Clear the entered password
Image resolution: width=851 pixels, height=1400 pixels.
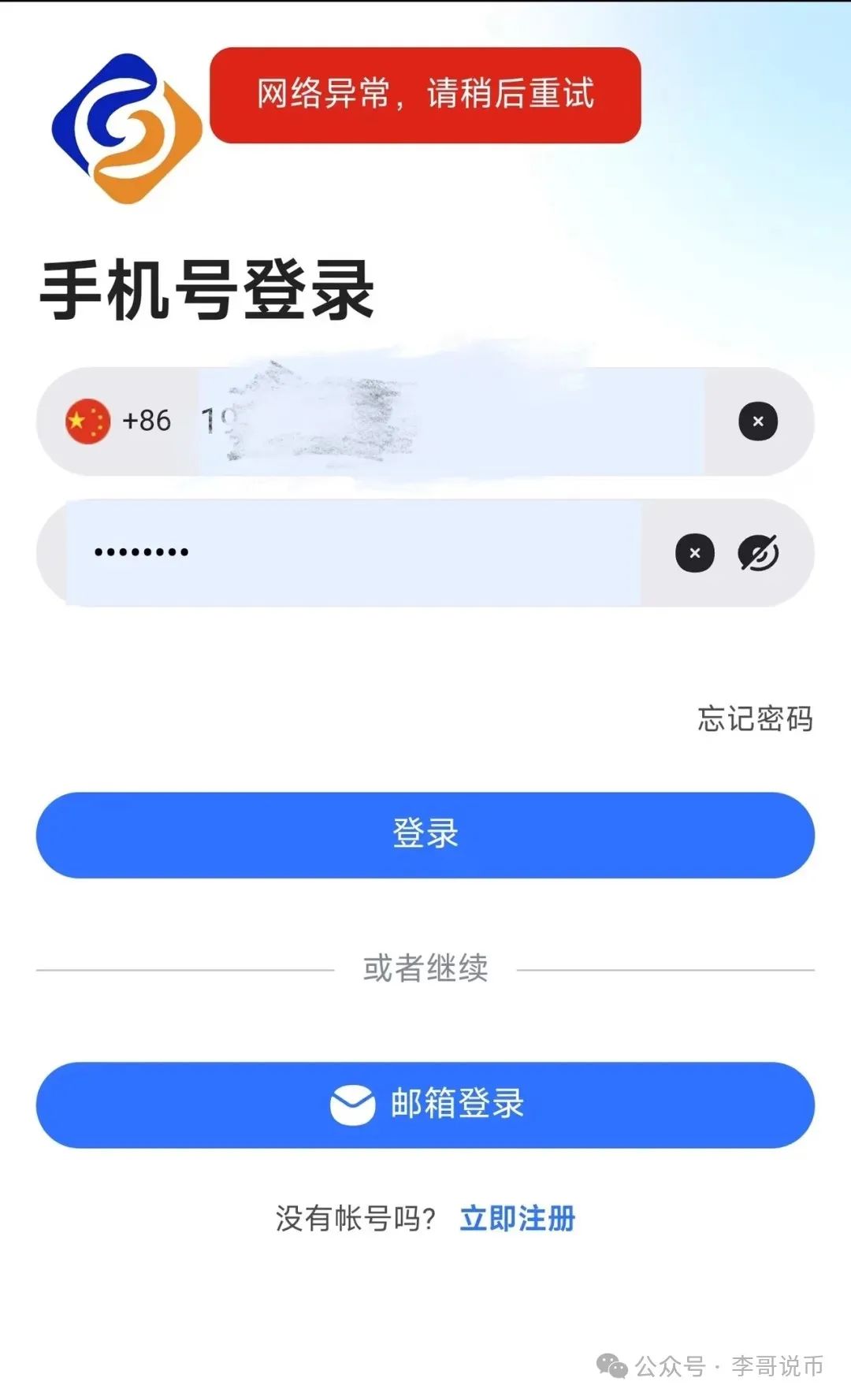(x=695, y=553)
